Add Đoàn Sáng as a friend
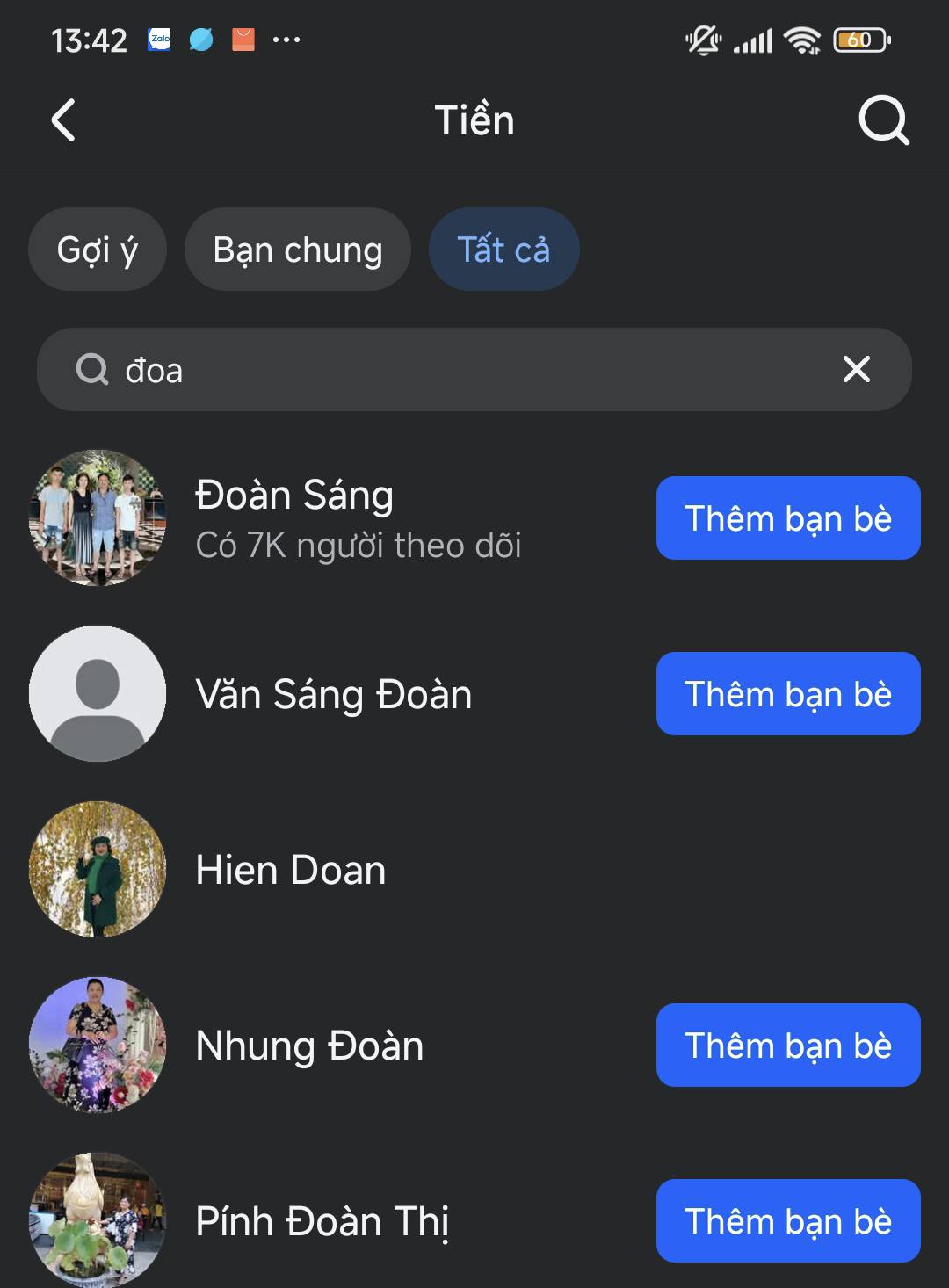Screen dimensions: 949x1288 tap(788, 518)
